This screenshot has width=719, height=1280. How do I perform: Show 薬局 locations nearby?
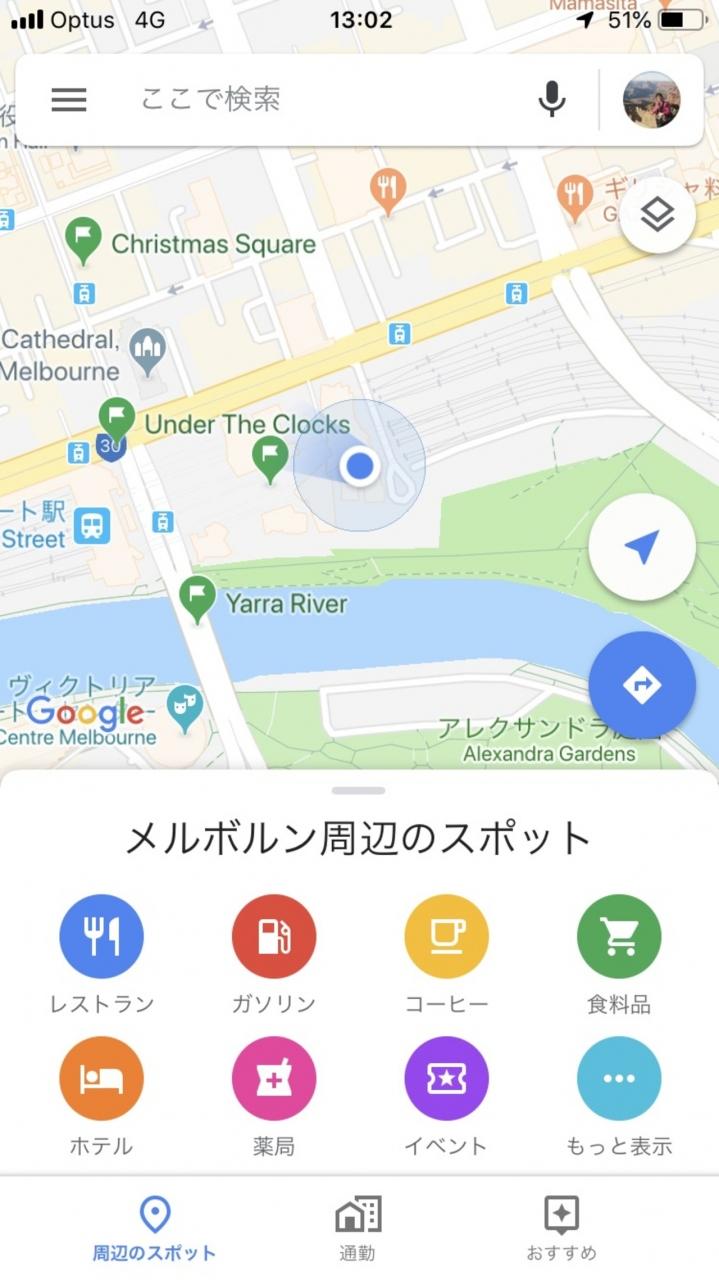tap(274, 1079)
